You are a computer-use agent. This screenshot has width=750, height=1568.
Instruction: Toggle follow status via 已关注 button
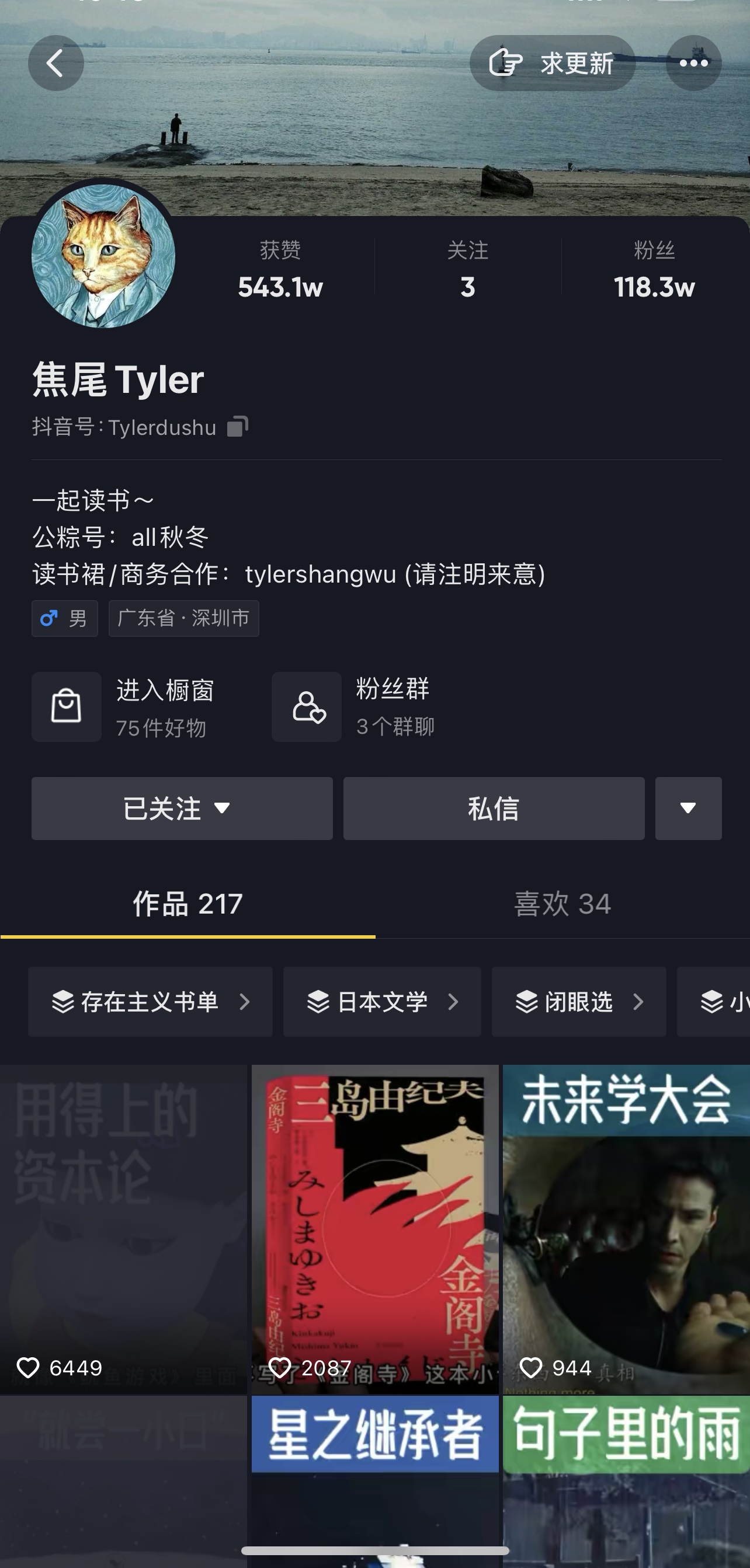click(182, 809)
